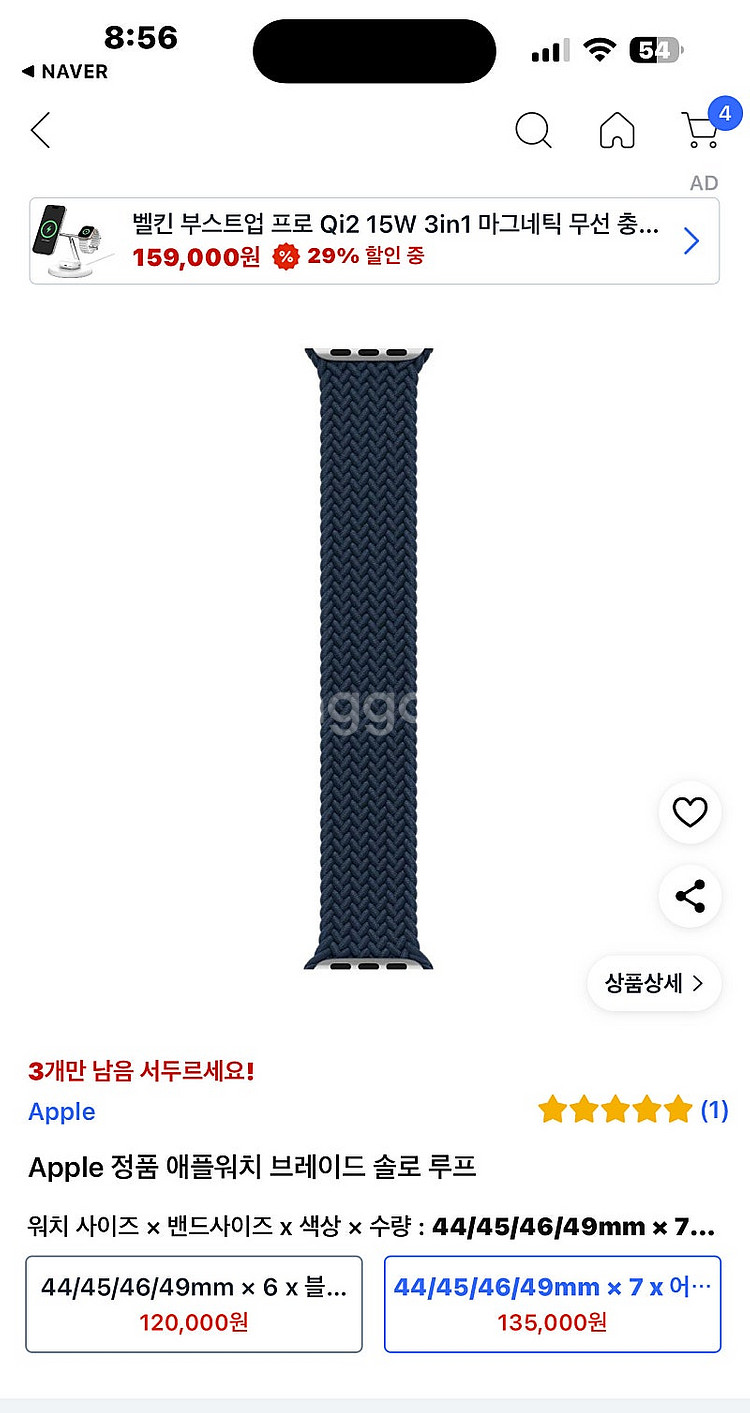
Task: View the 5-star review (1)
Action: (x=632, y=1109)
